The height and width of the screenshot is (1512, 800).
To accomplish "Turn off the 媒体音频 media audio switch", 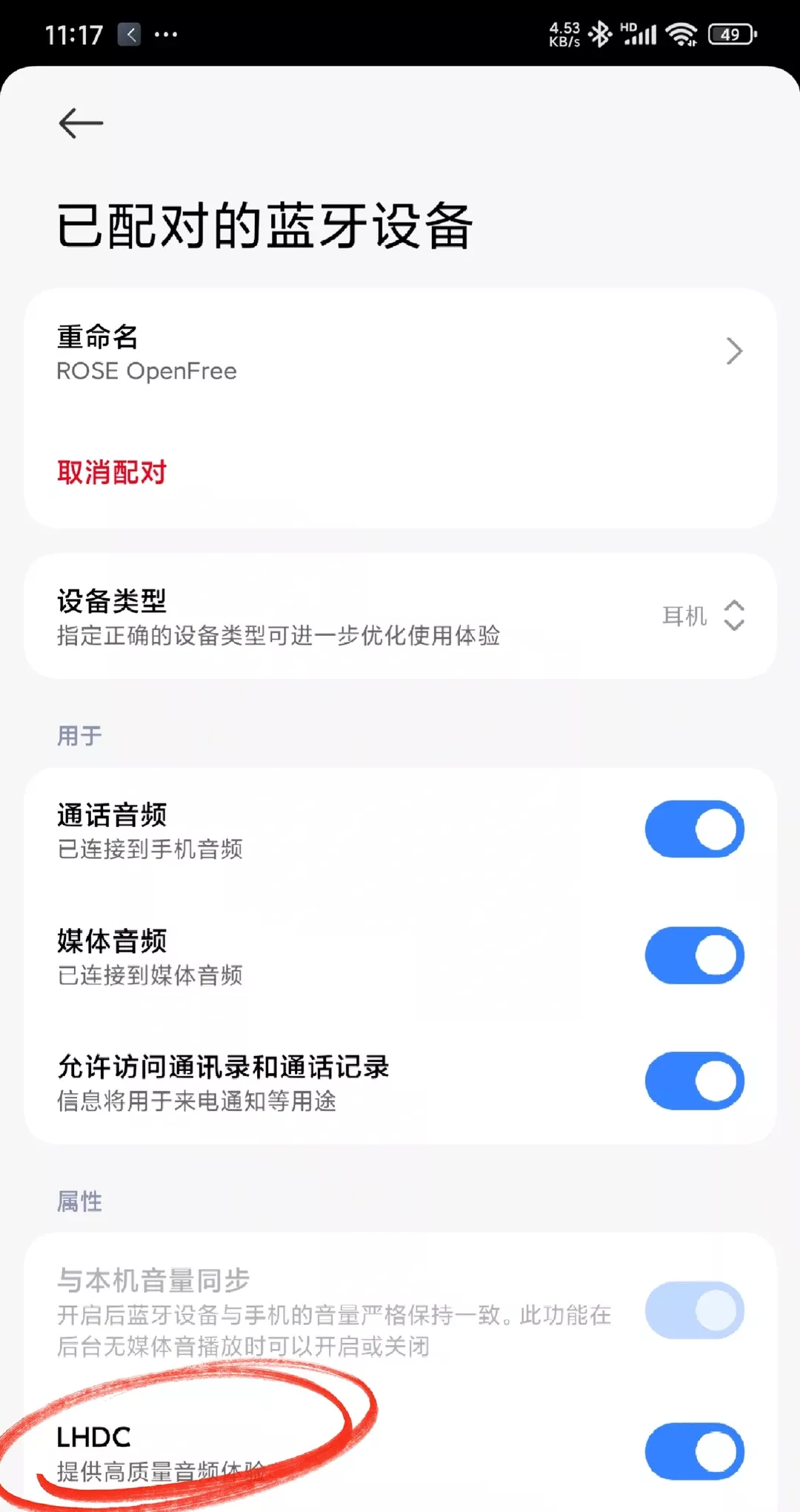I will (x=693, y=955).
